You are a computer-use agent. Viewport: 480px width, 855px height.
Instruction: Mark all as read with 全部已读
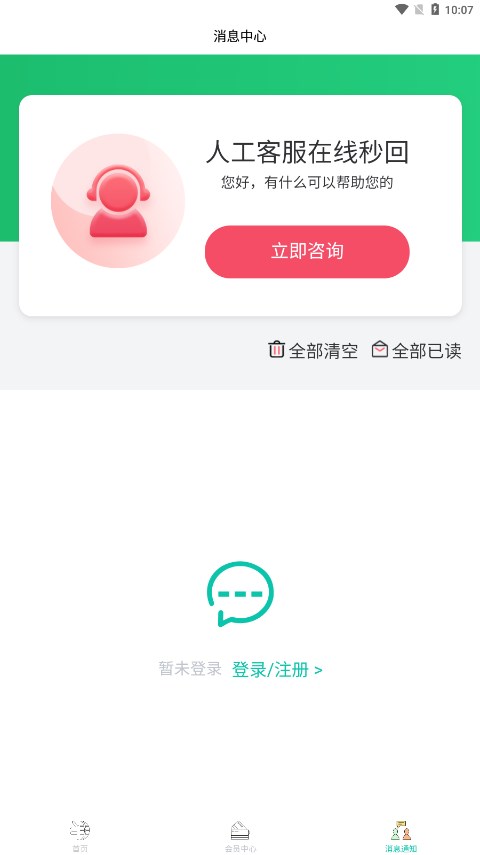pyautogui.click(x=417, y=350)
